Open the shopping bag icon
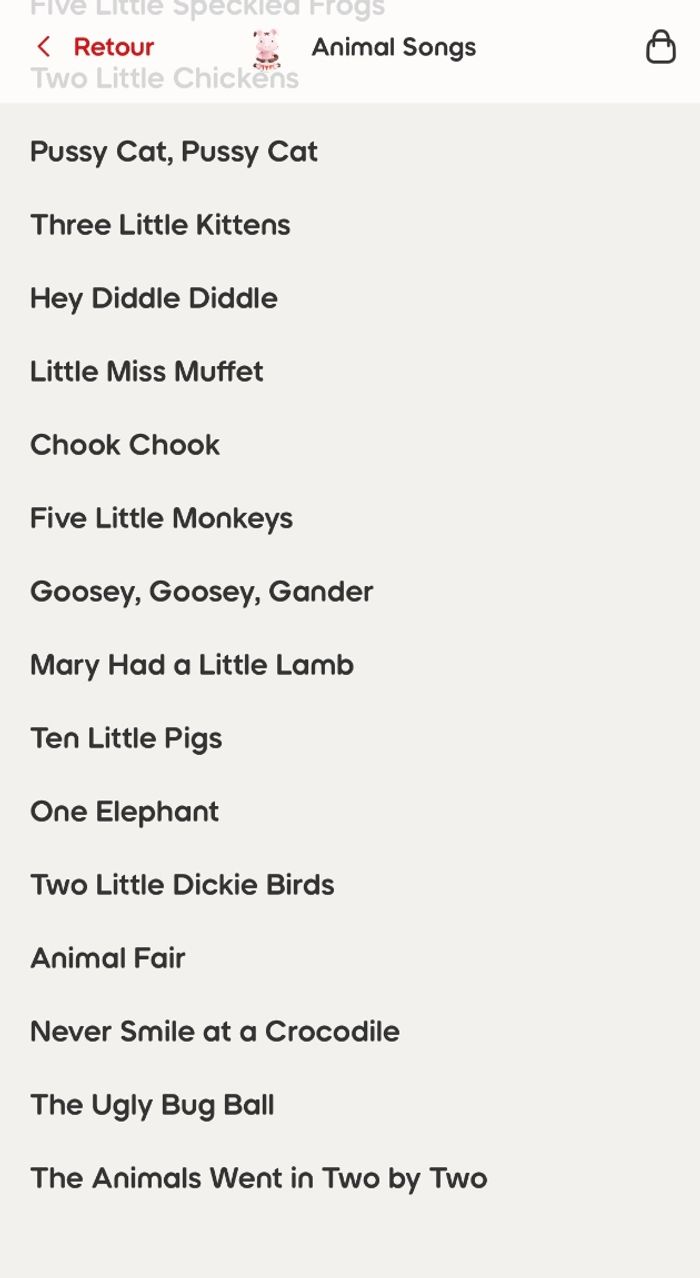Viewport: 700px width, 1278px height. pos(660,47)
